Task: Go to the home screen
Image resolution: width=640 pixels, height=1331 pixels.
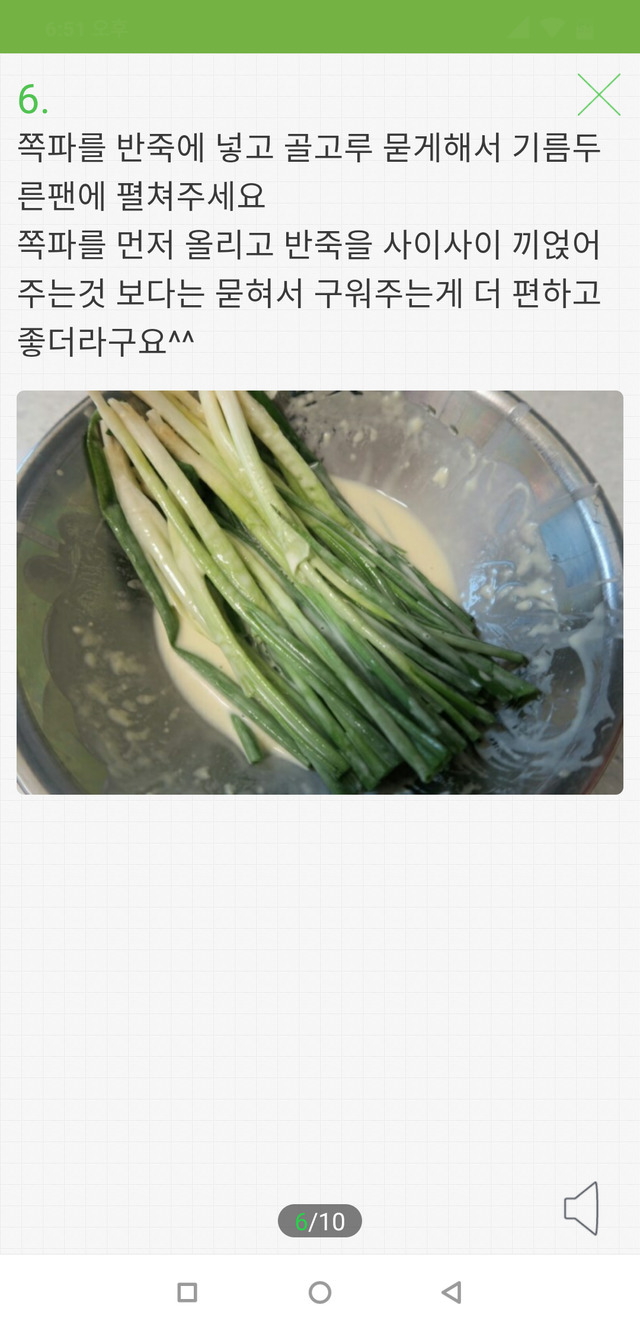Action: (320, 1292)
